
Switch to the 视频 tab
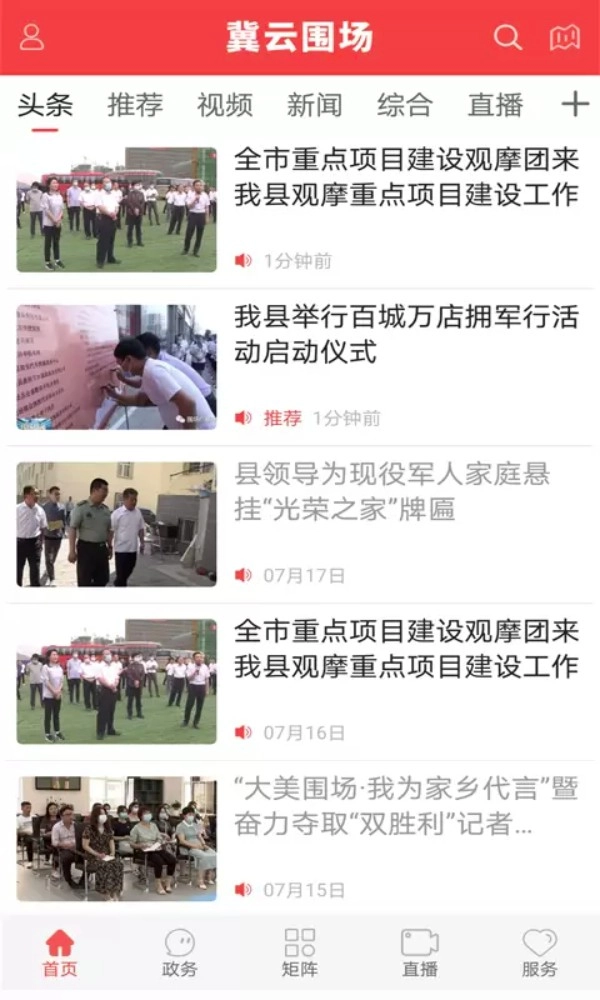[x=225, y=105]
